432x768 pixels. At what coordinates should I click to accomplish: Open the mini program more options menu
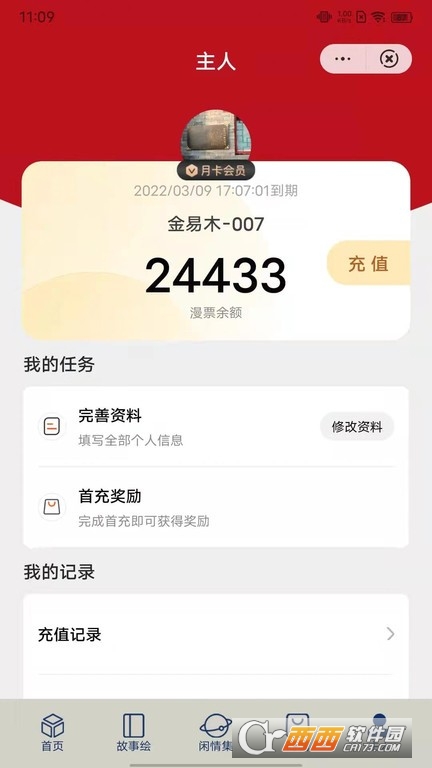[342, 59]
